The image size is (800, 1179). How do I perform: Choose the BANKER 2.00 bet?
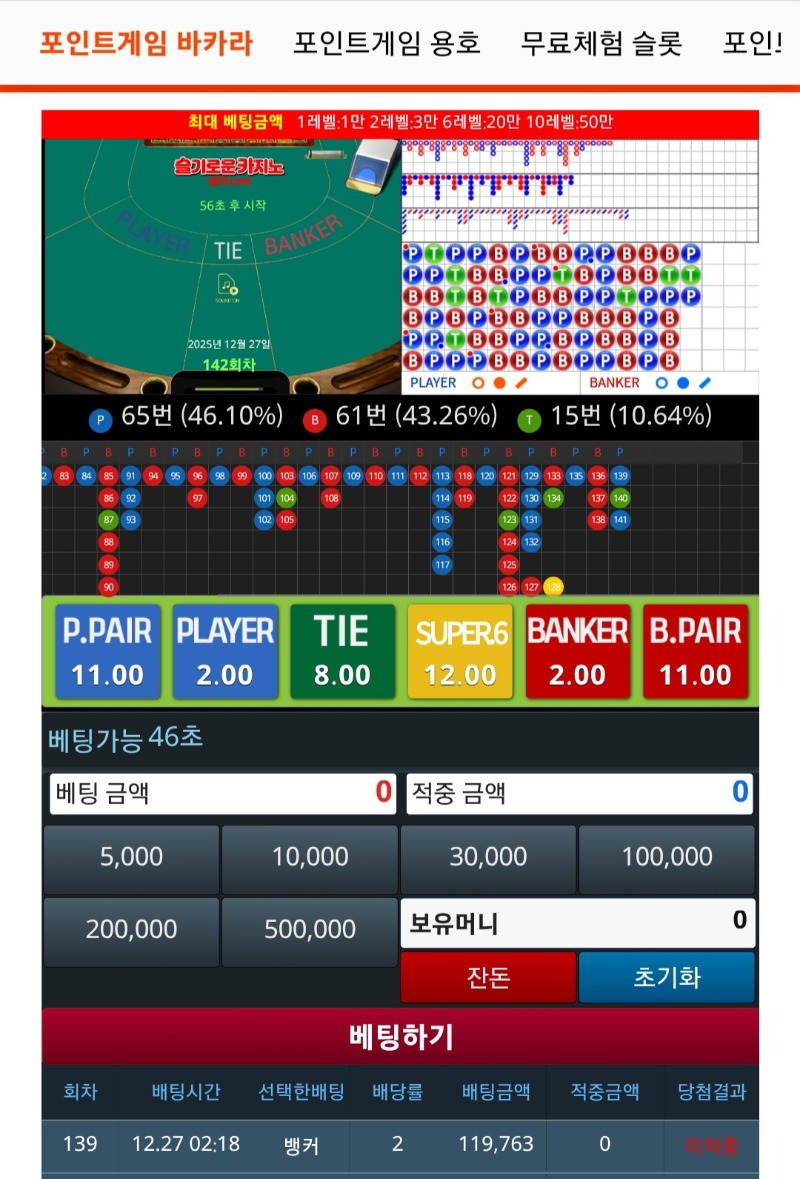tap(577, 652)
